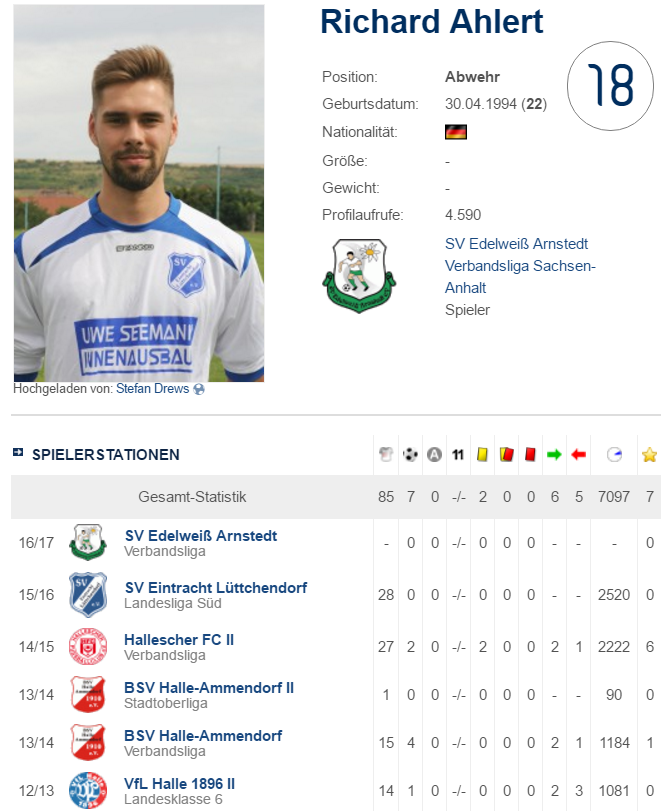Open BSV Halle-Ammendorf Verbandsliga team page
The width and height of the screenshot is (666, 811).
coord(202,736)
